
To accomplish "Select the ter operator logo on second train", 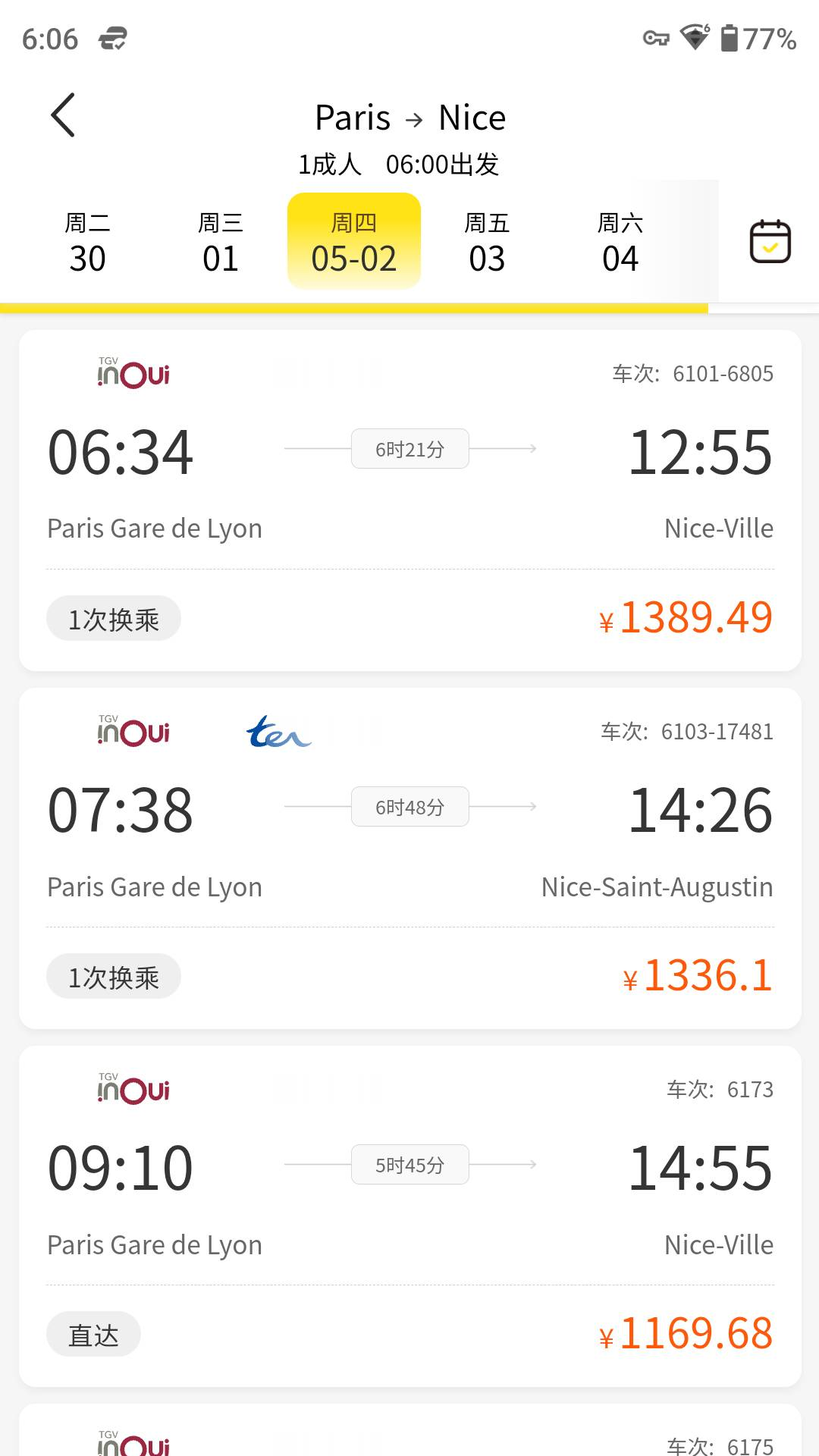I will tap(278, 730).
